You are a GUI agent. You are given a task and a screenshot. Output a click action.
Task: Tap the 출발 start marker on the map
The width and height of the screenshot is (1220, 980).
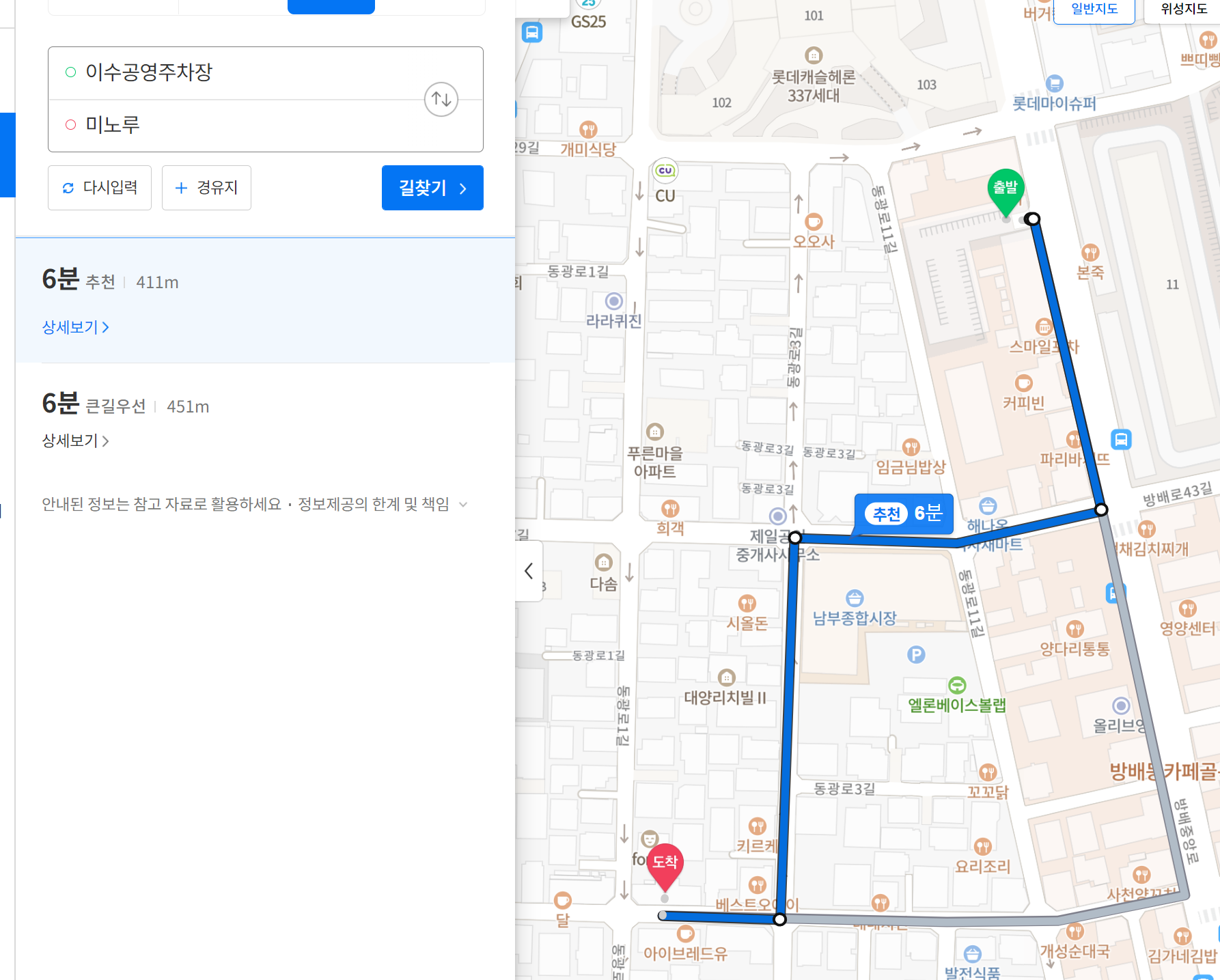pyautogui.click(x=1005, y=189)
